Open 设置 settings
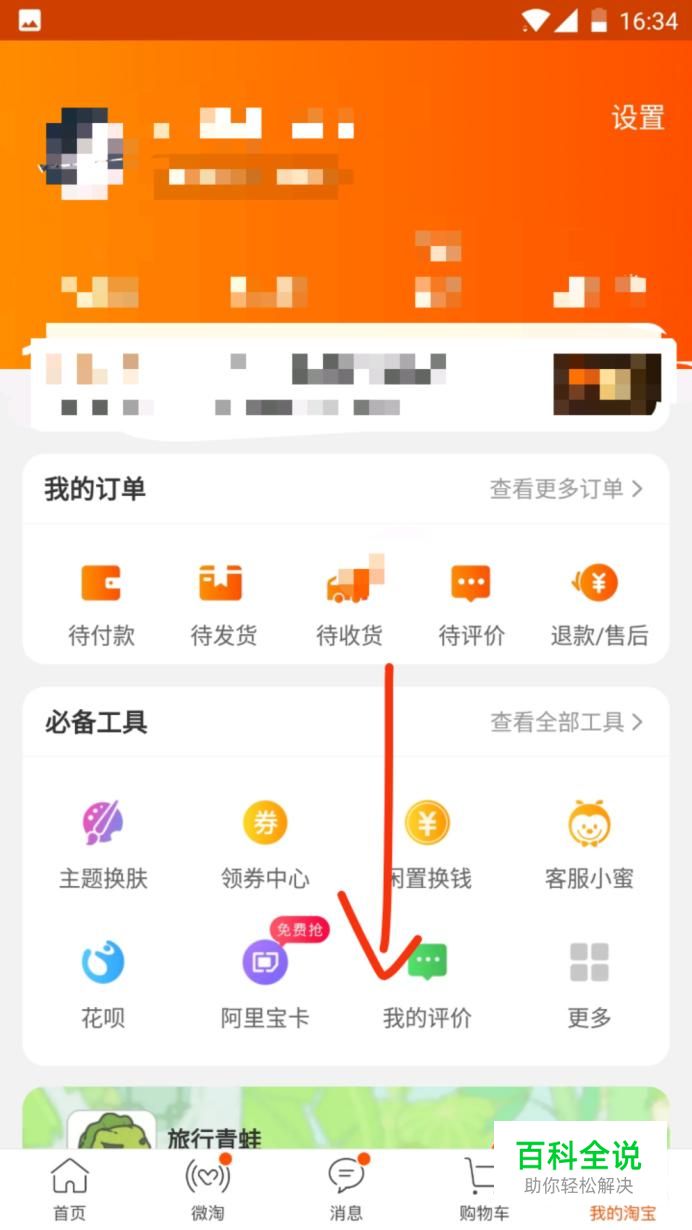The width and height of the screenshot is (692, 1230). click(638, 118)
